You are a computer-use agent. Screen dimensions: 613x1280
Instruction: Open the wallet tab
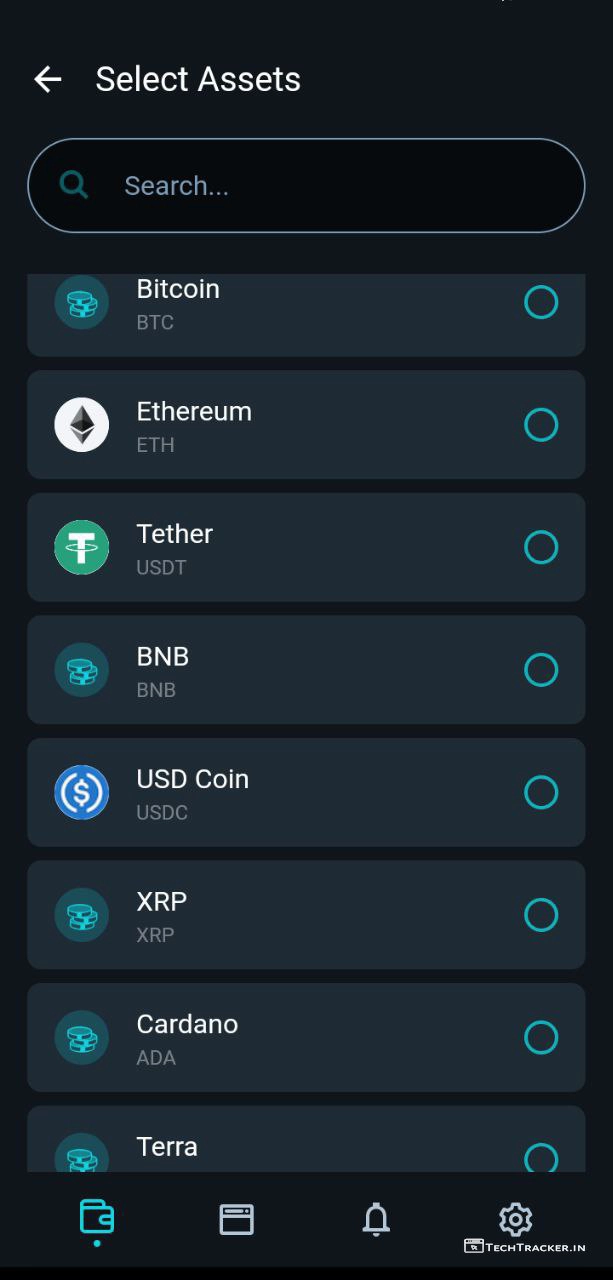coord(97,1218)
